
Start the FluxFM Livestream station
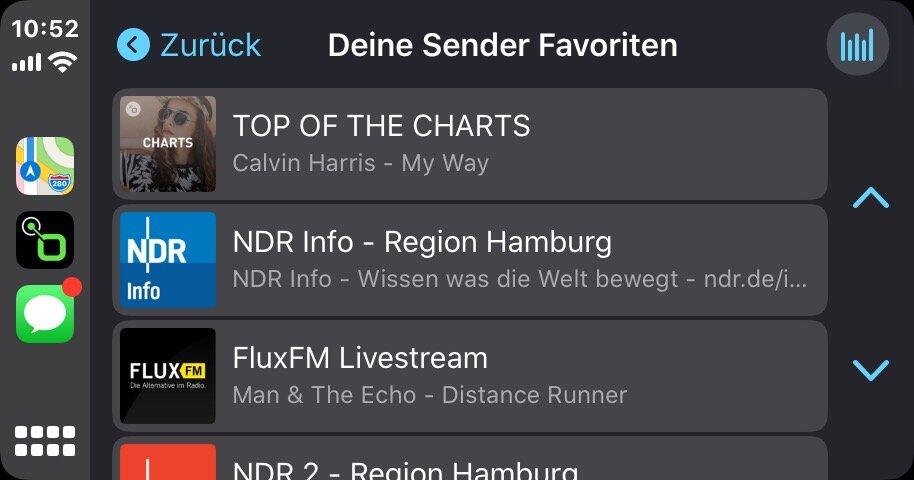coord(470,376)
